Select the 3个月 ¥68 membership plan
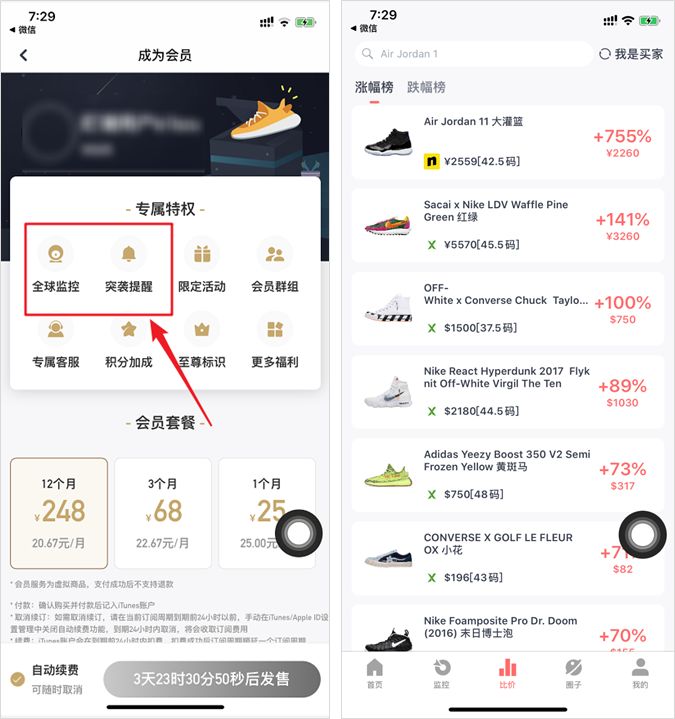Viewport: 675px width, 719px height. coord(163,513)
